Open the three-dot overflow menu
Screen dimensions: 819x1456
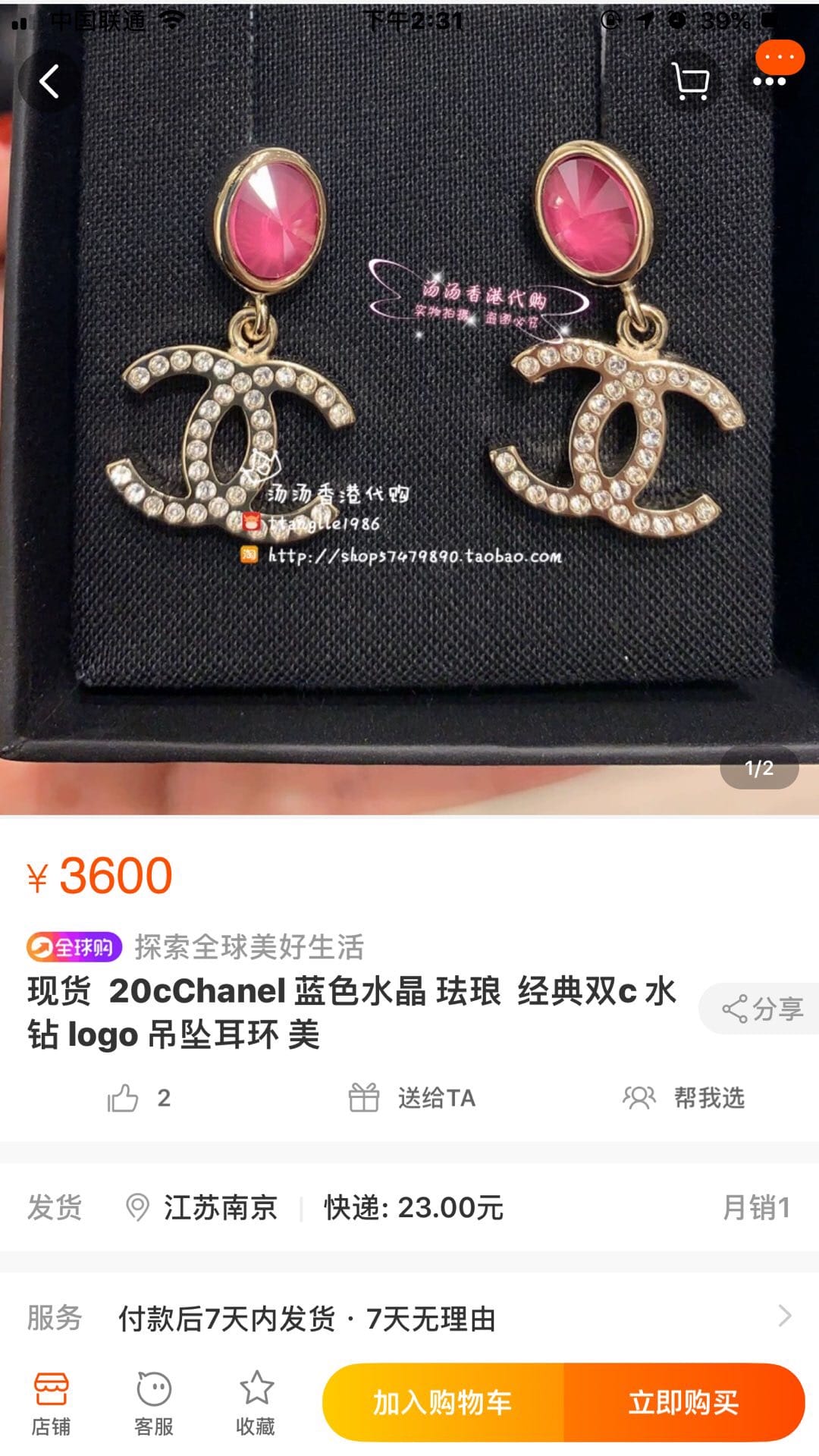(769, 81)
